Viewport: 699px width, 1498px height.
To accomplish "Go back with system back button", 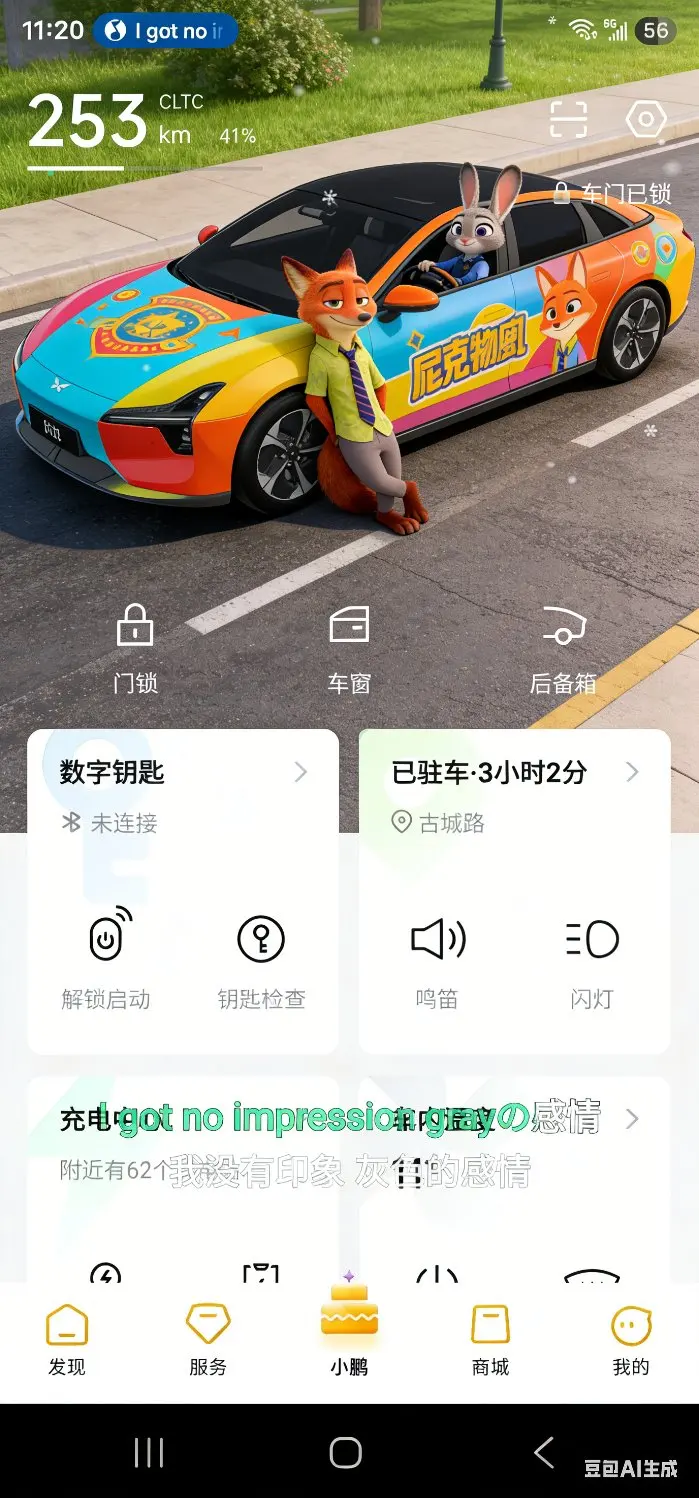I will tap(544, 1453).
